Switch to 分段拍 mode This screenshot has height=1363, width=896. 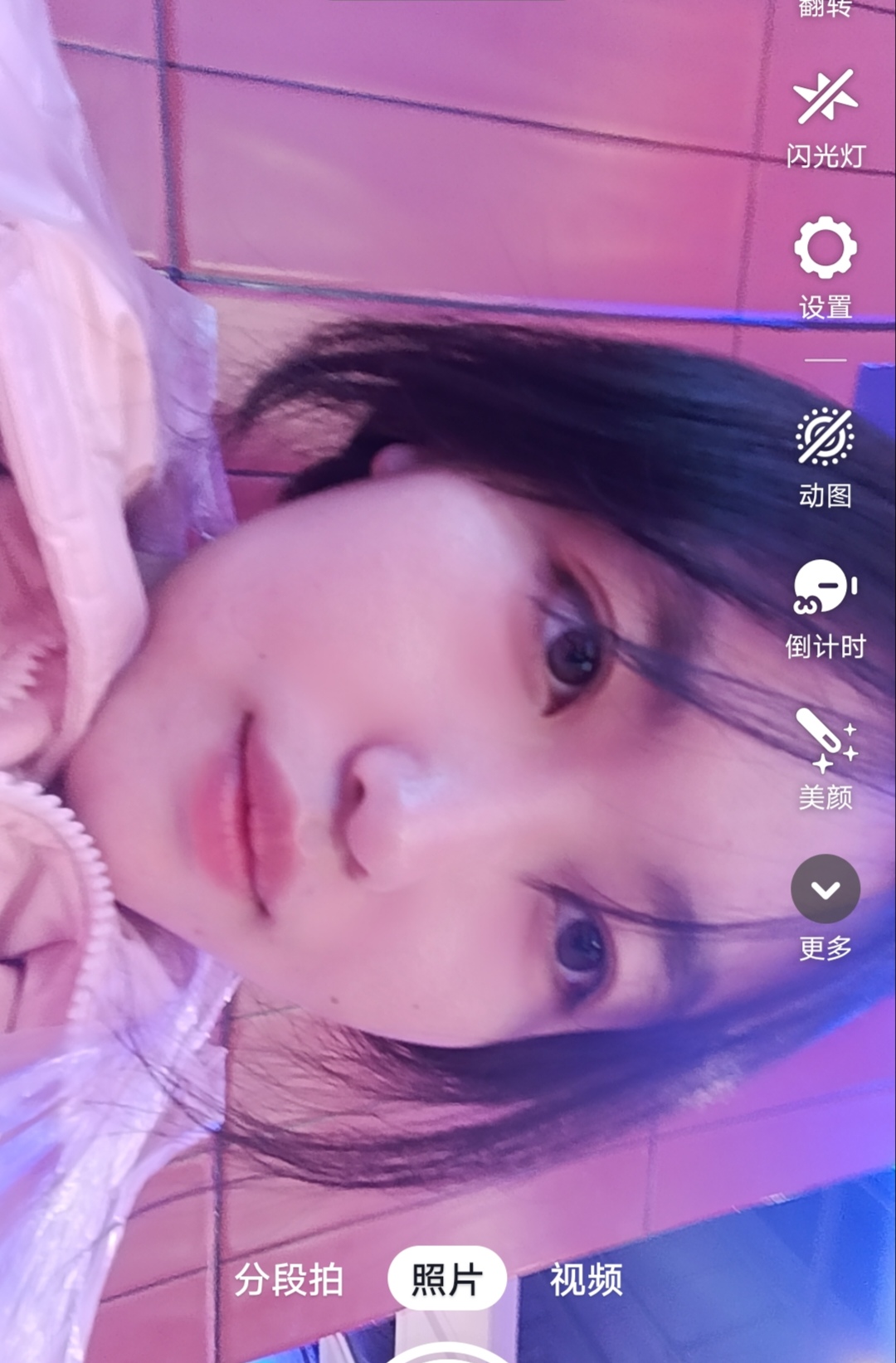(289, 1278)
